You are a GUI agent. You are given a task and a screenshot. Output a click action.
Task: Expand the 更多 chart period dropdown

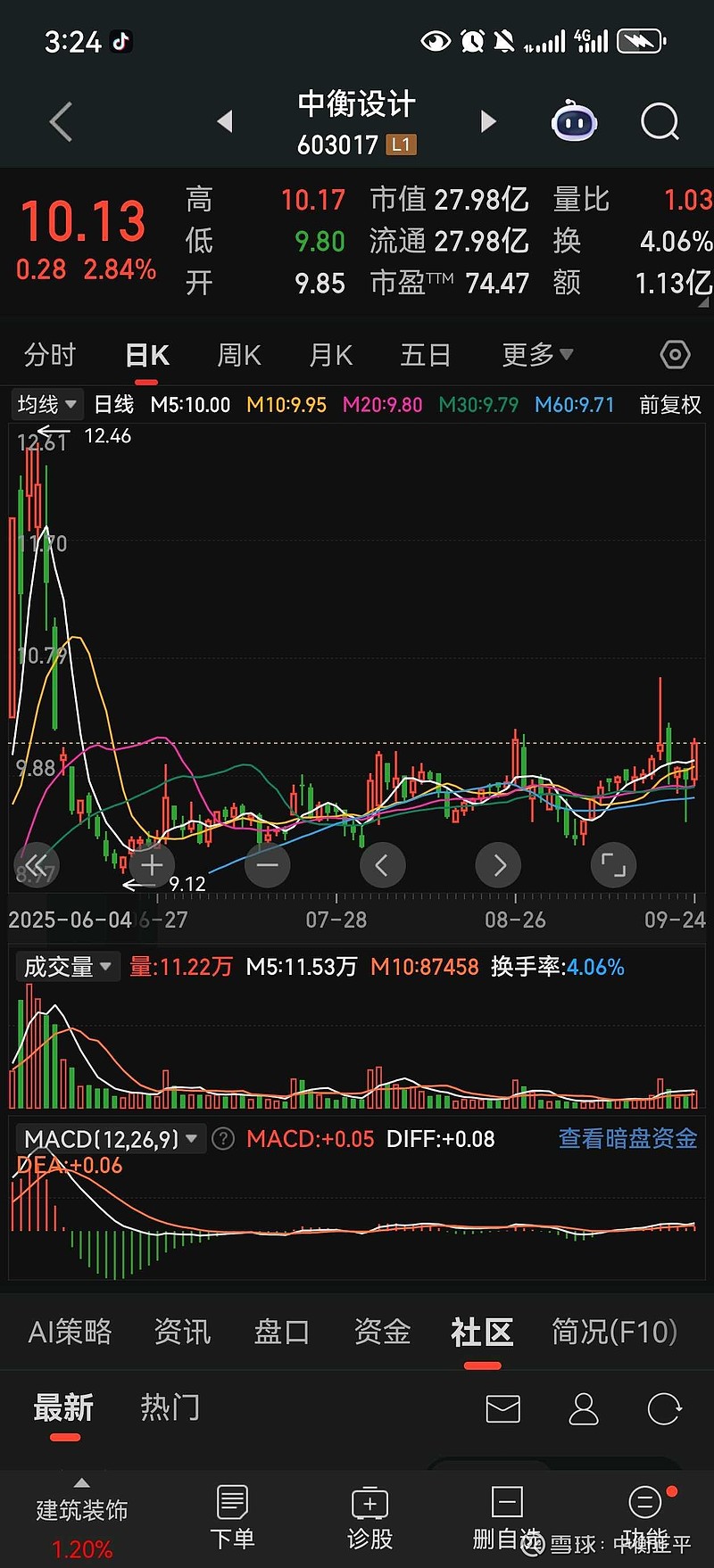point(536,355)
